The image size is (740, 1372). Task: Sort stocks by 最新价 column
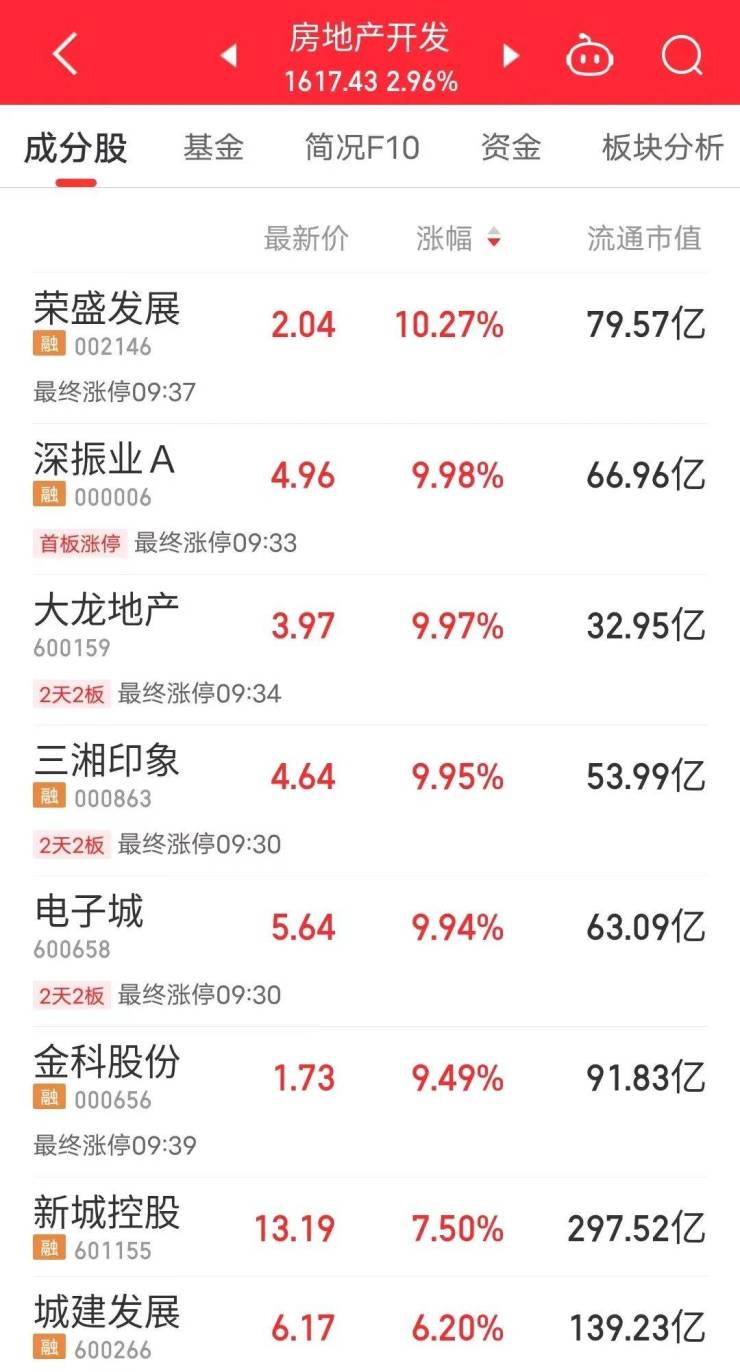[306, 239]
